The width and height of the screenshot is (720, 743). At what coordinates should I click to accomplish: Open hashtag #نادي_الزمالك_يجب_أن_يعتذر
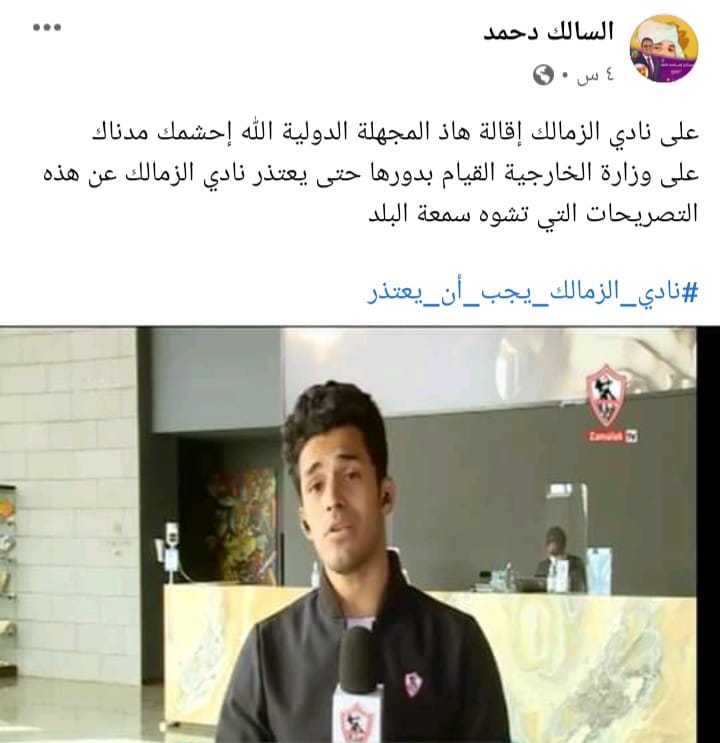point(532,294)
